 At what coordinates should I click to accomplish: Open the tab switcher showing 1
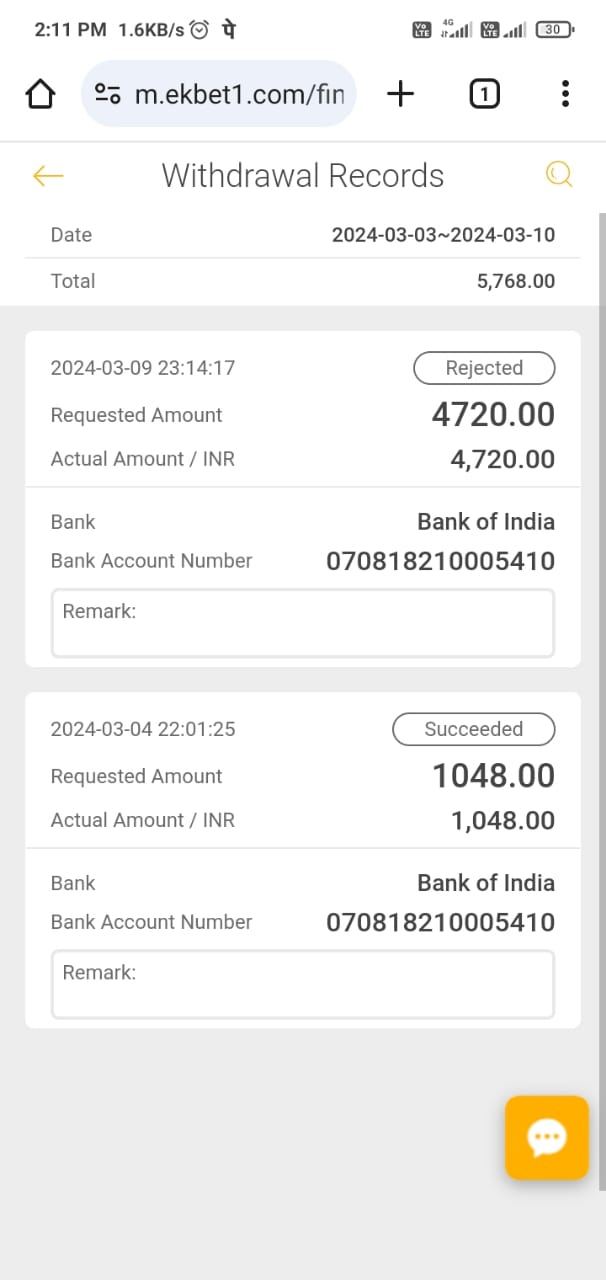click(x=484, y=94)
